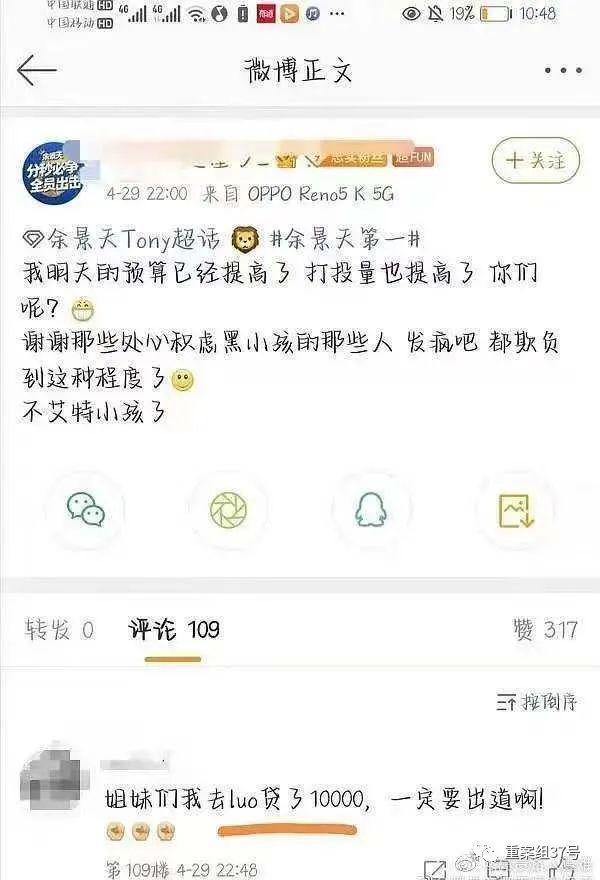Share the post to WeChat
Image resolution: width=600 pixels, height=880 pixels.
(x=86, y=510)
